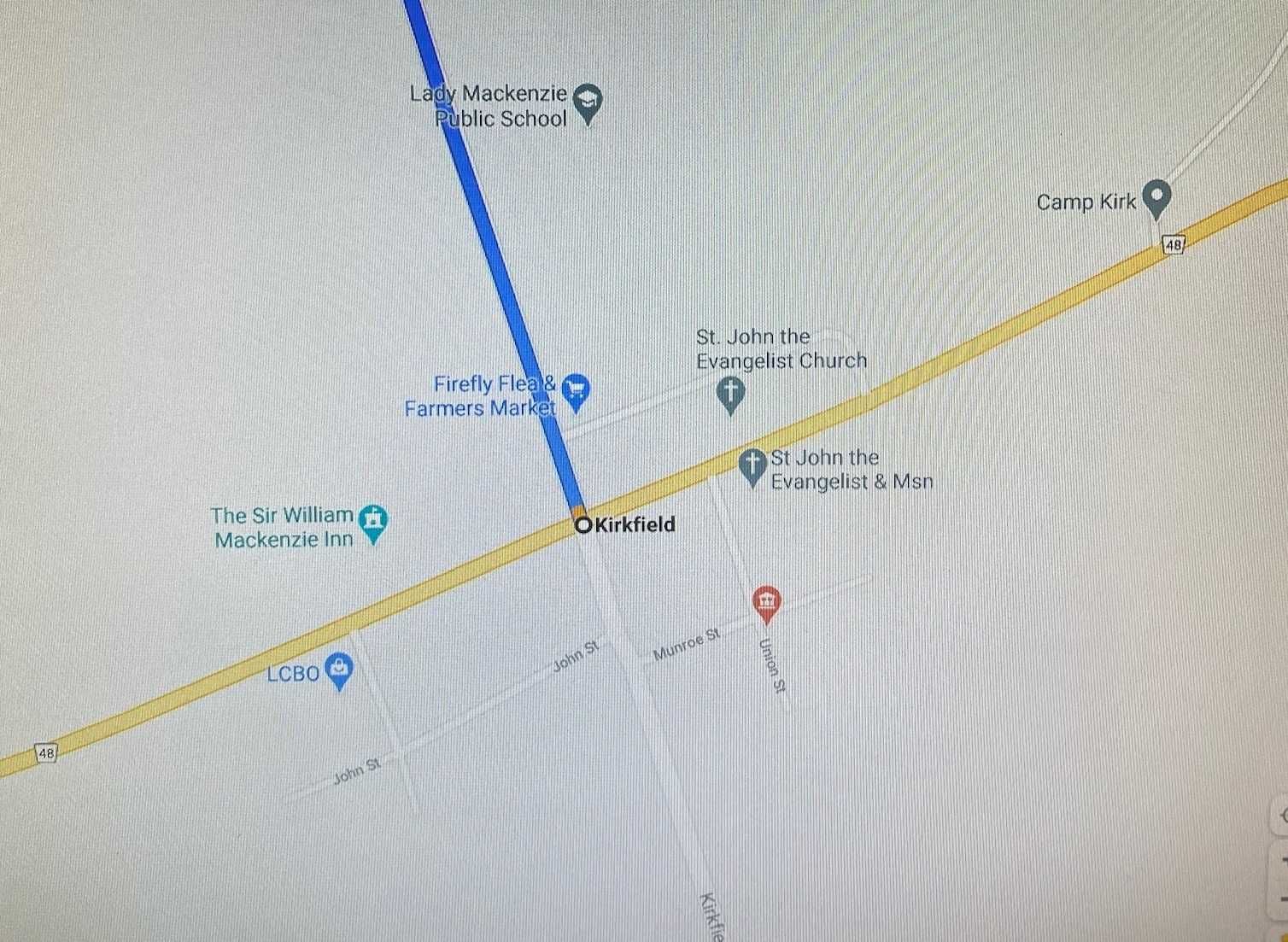
Task: Open The Sir William Mackenzie Inn marker
Action: tap(373, 519)
